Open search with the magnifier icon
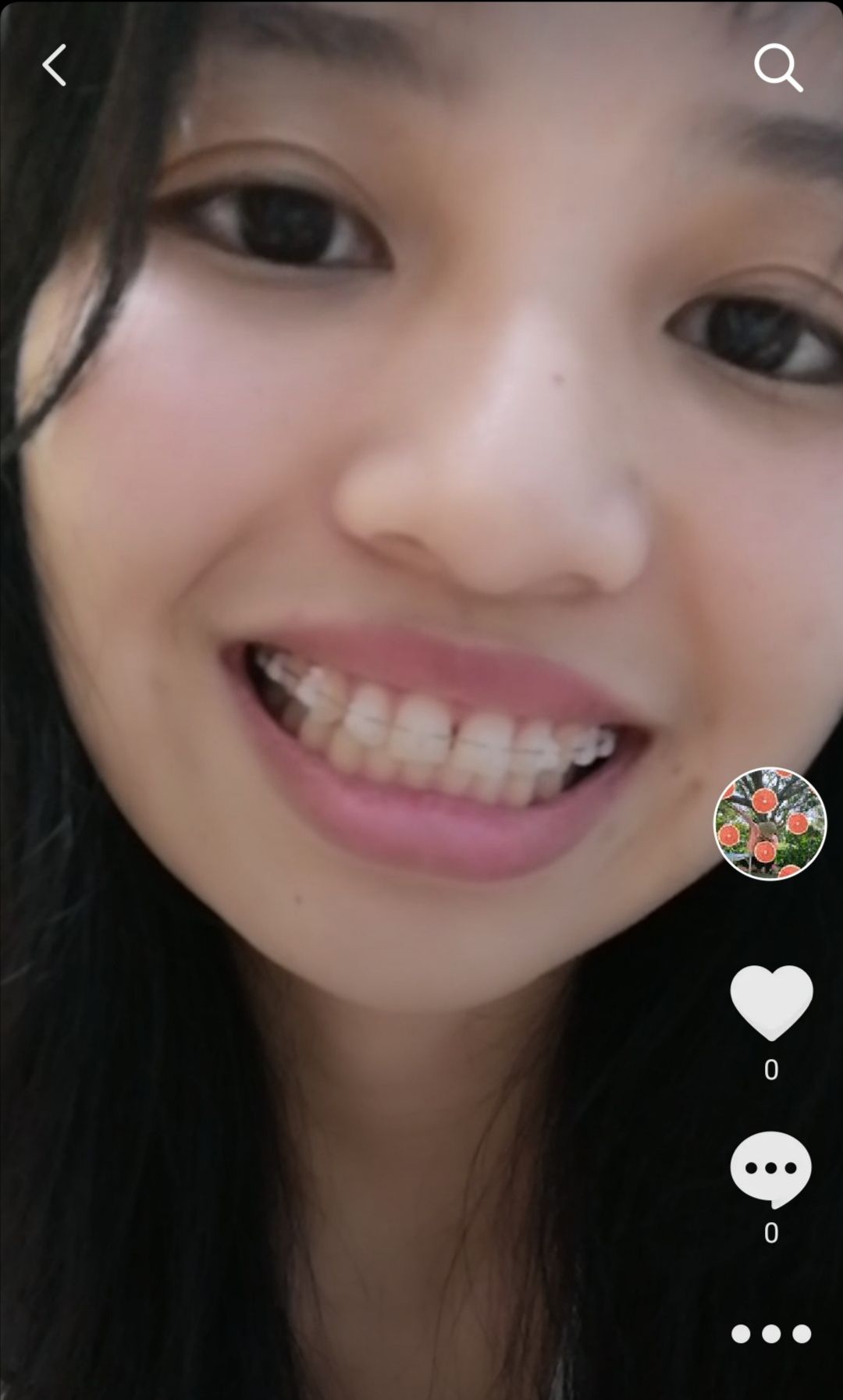Screen dimensions: 843x1400 pyautogui.click(x=778, y=67)
